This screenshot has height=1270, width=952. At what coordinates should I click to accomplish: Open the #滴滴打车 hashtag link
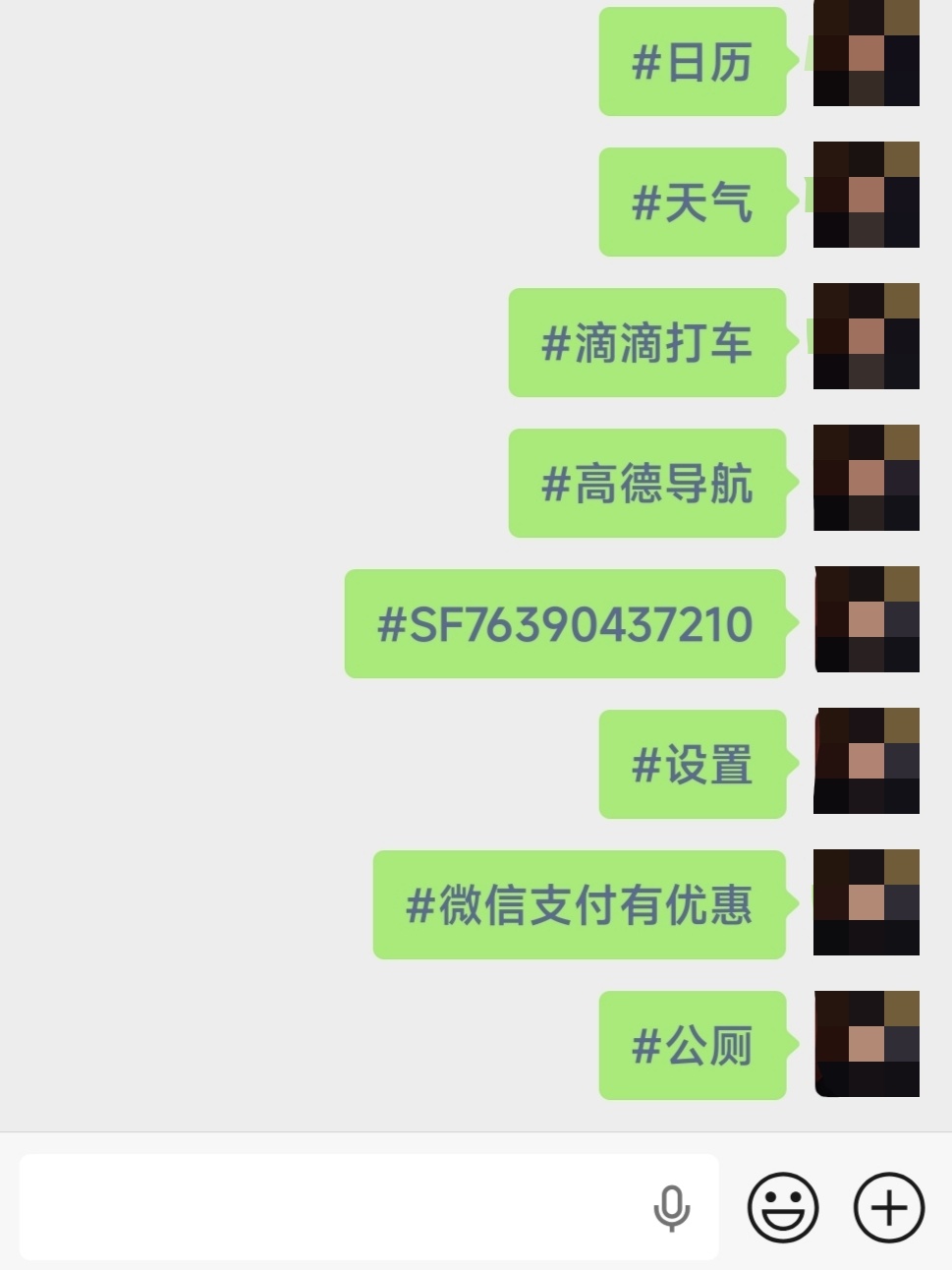647,344
